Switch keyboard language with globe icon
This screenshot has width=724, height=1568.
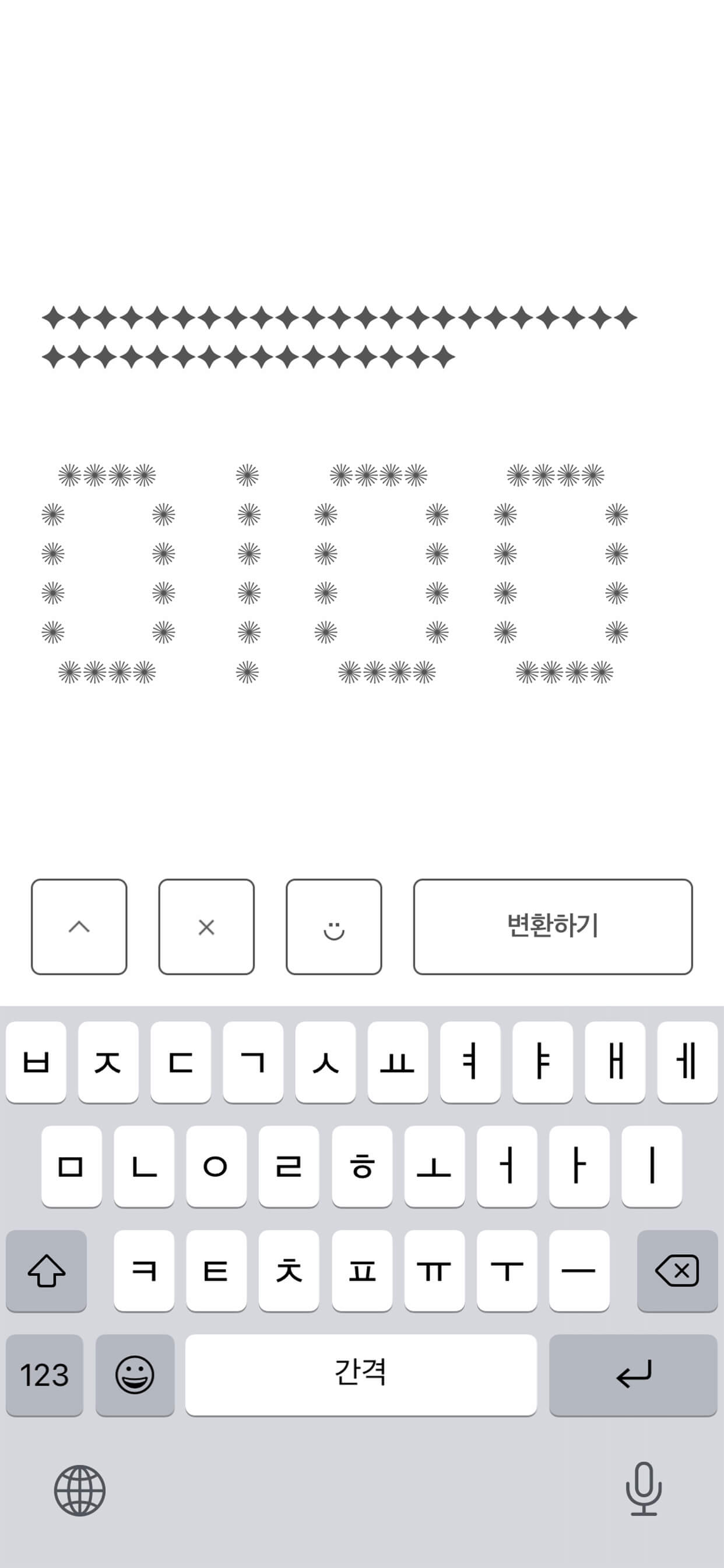(80, 1490)
